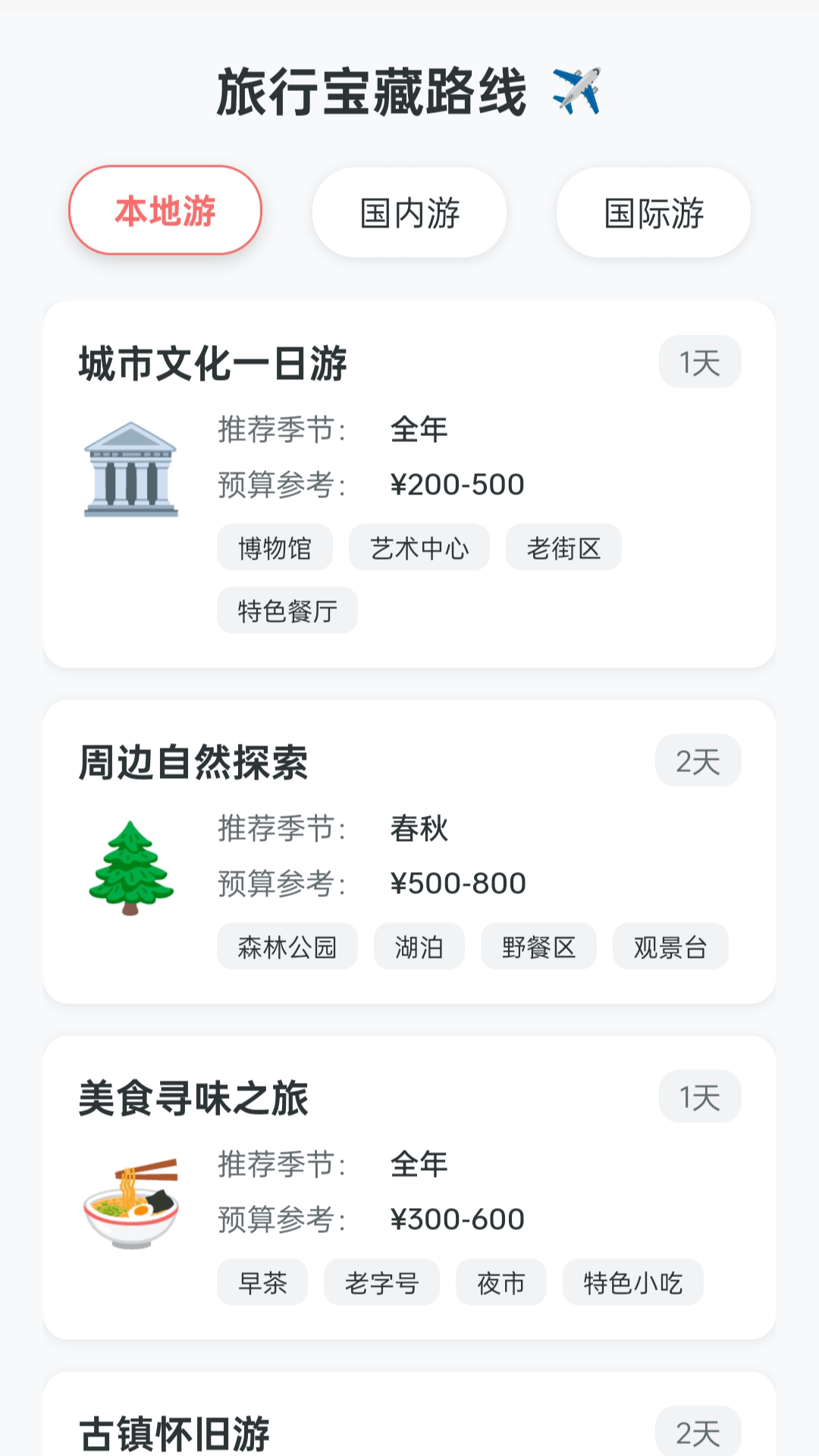
Task: Switch to the 国际游 tab
Action: 653,212
